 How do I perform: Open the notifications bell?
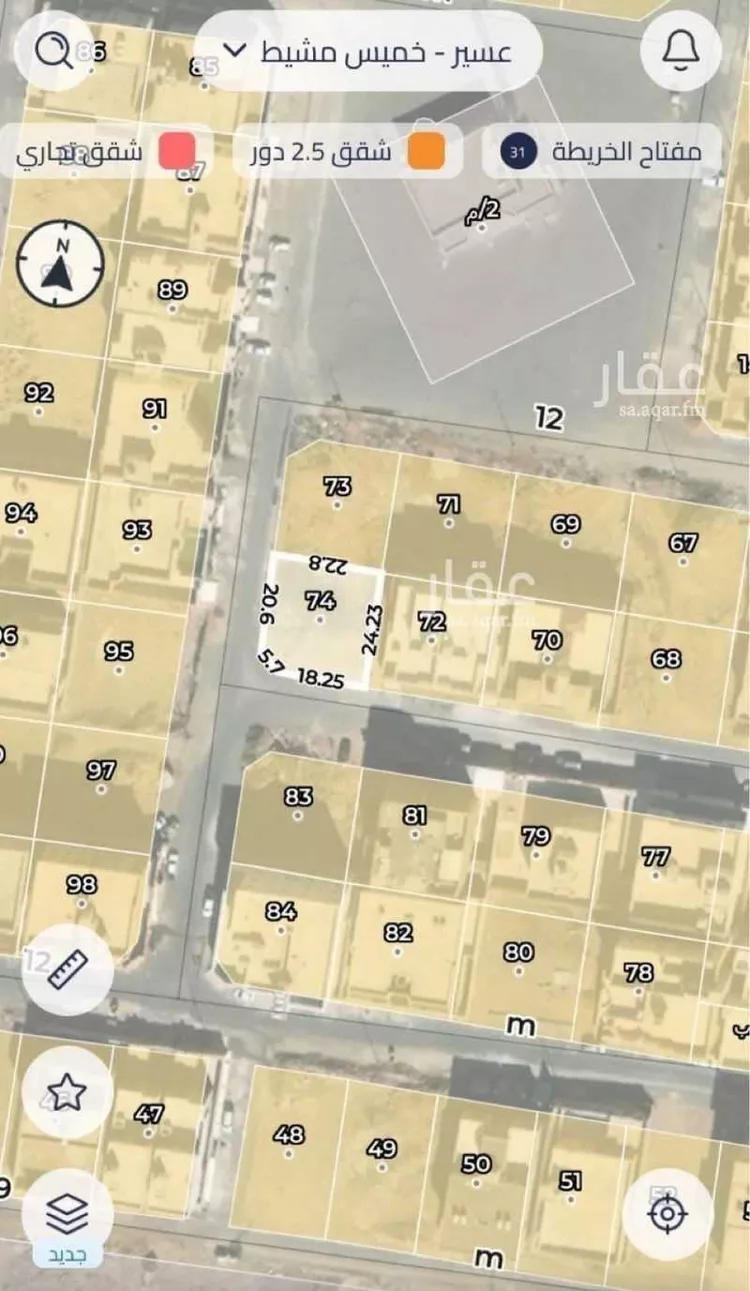680,51
